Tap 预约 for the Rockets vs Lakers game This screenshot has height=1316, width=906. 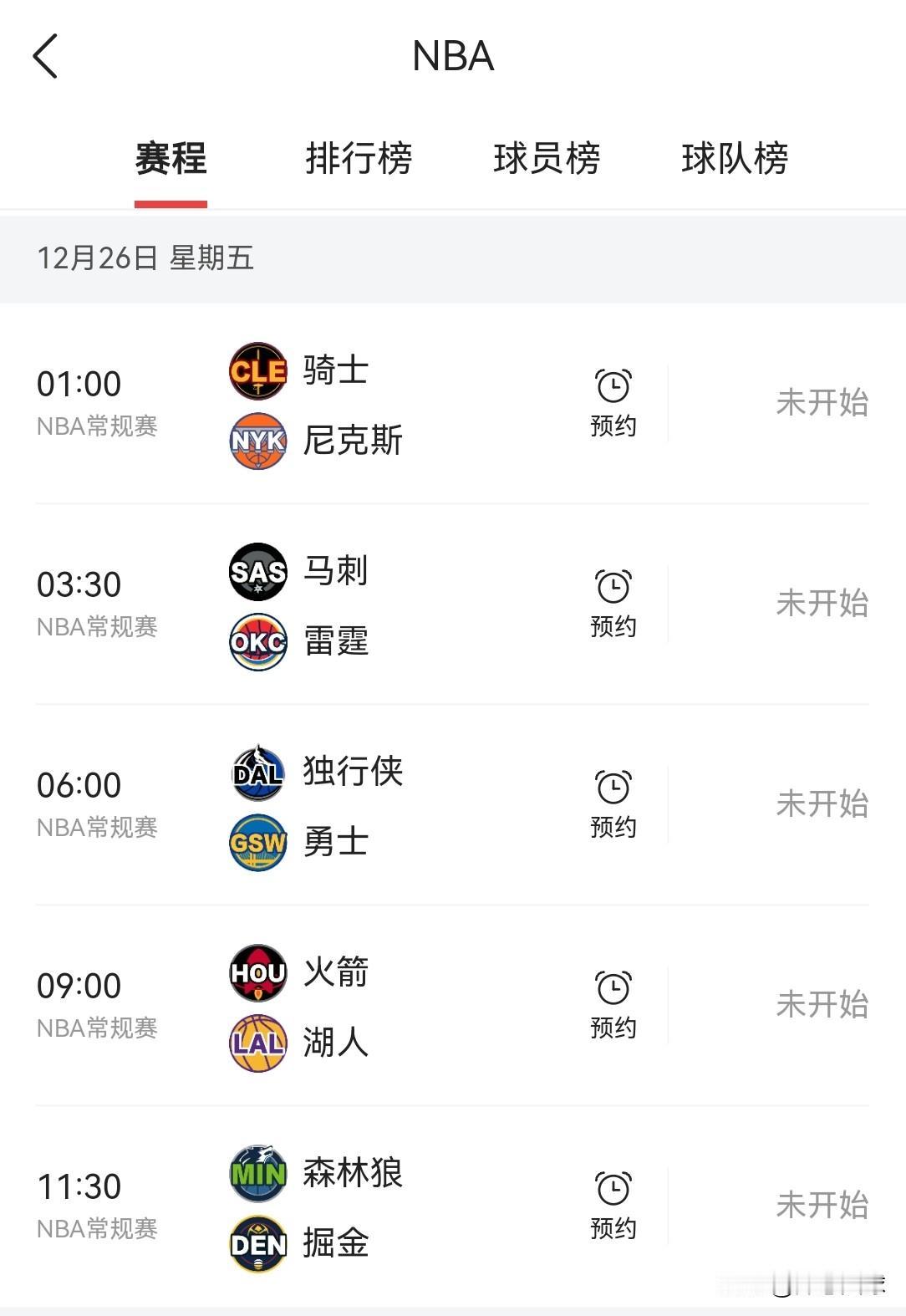pos(613,1003)
